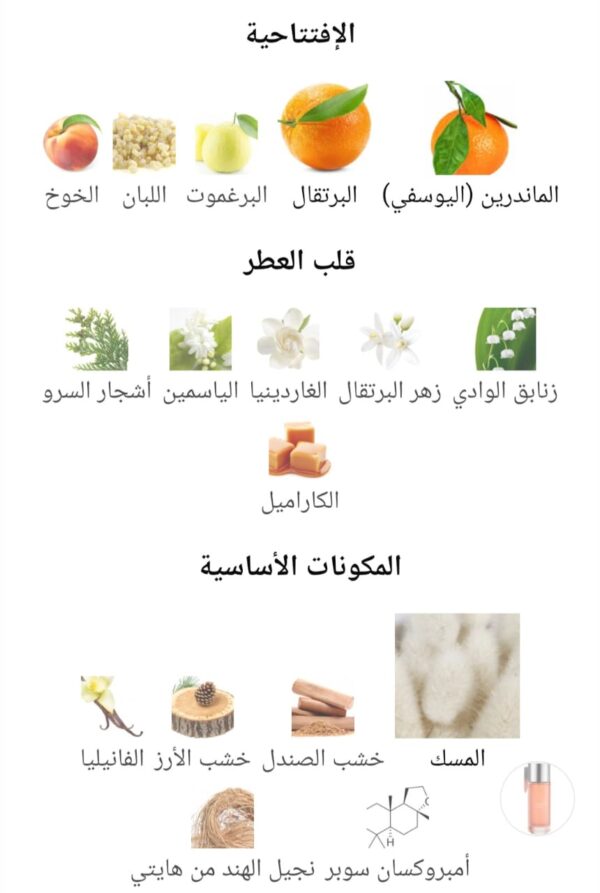View the أشجار السرو note
The image size is (600, 893).
tap(97, 340)
